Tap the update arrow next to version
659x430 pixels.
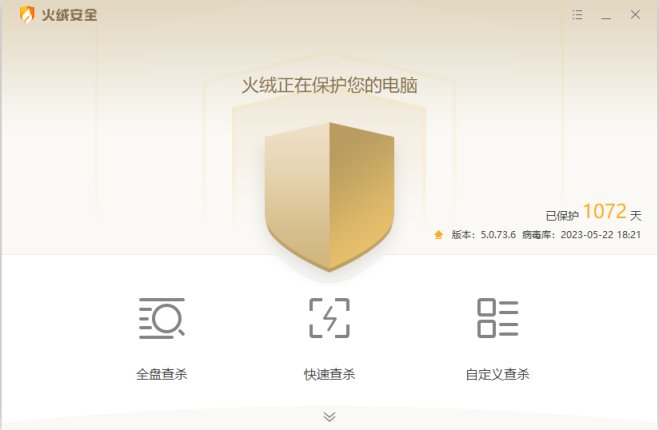coord(438,235)
